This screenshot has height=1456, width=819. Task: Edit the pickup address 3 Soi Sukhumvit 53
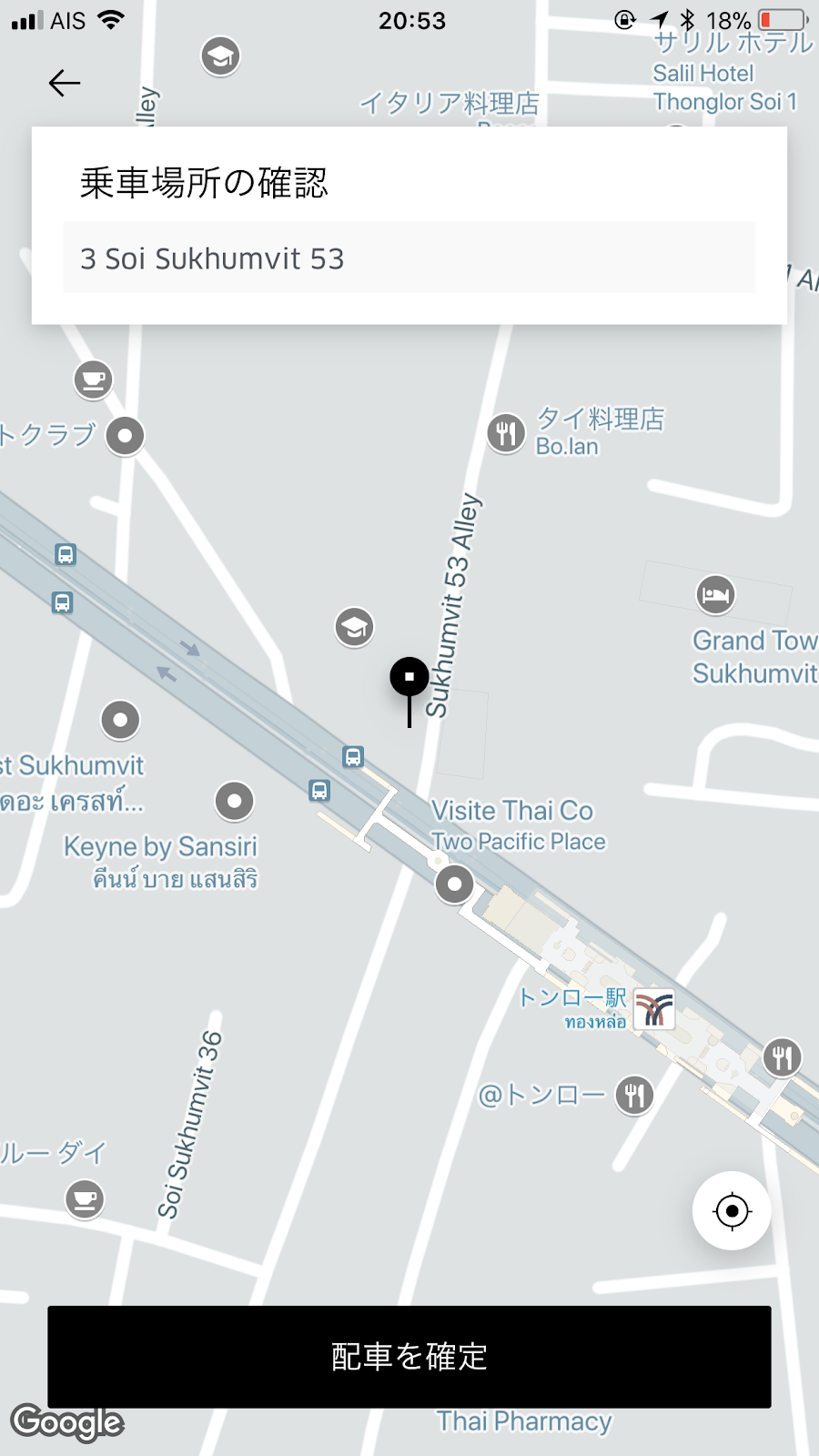(409, 258)
